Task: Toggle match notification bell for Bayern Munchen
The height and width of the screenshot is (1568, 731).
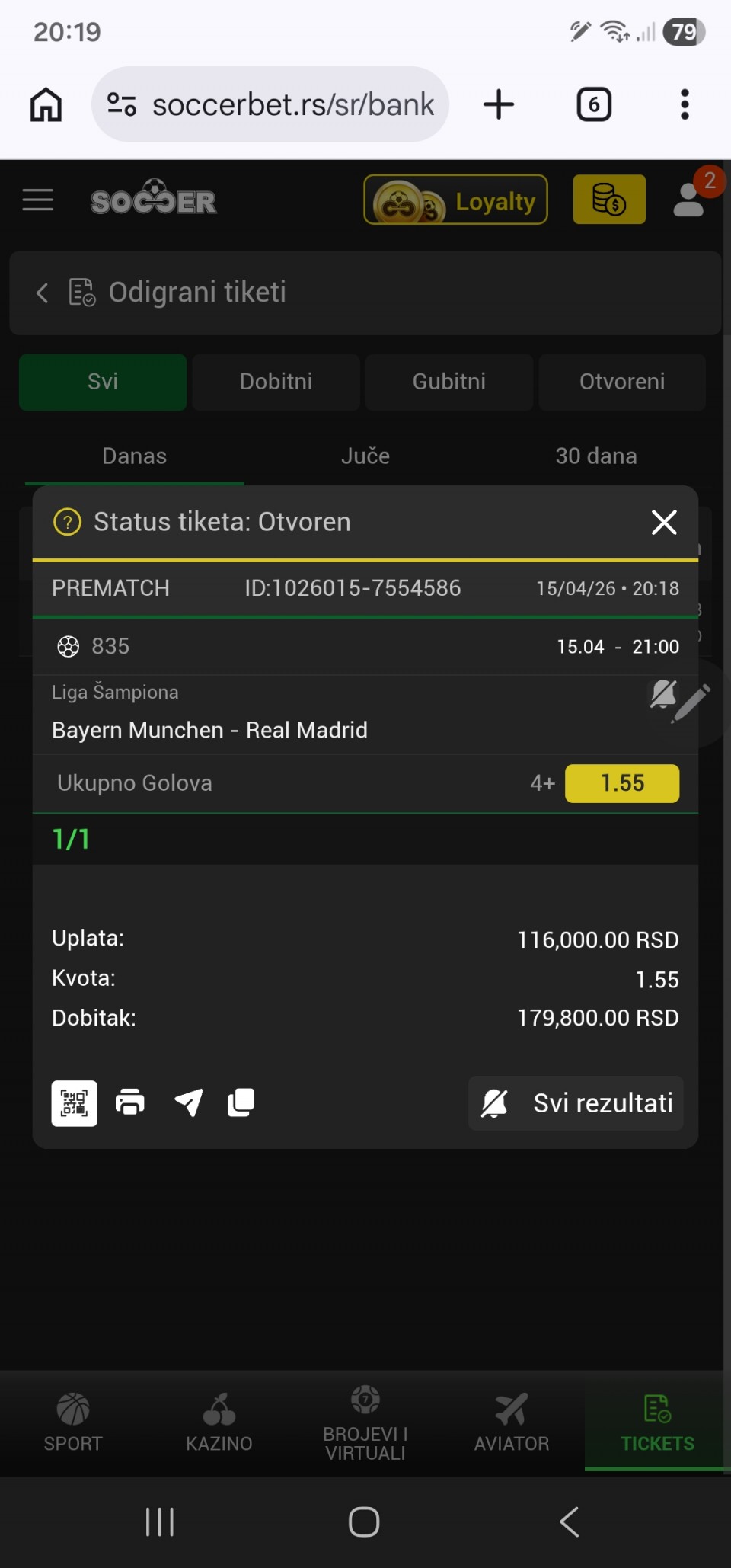Action: coord(662,694)
